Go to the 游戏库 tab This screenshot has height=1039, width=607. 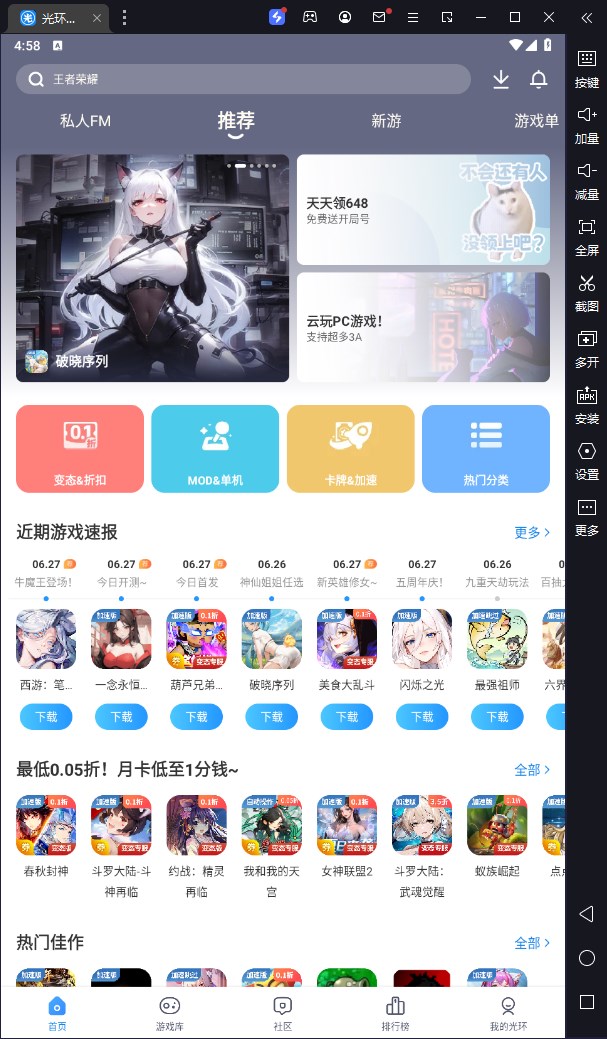(170, 1012)
